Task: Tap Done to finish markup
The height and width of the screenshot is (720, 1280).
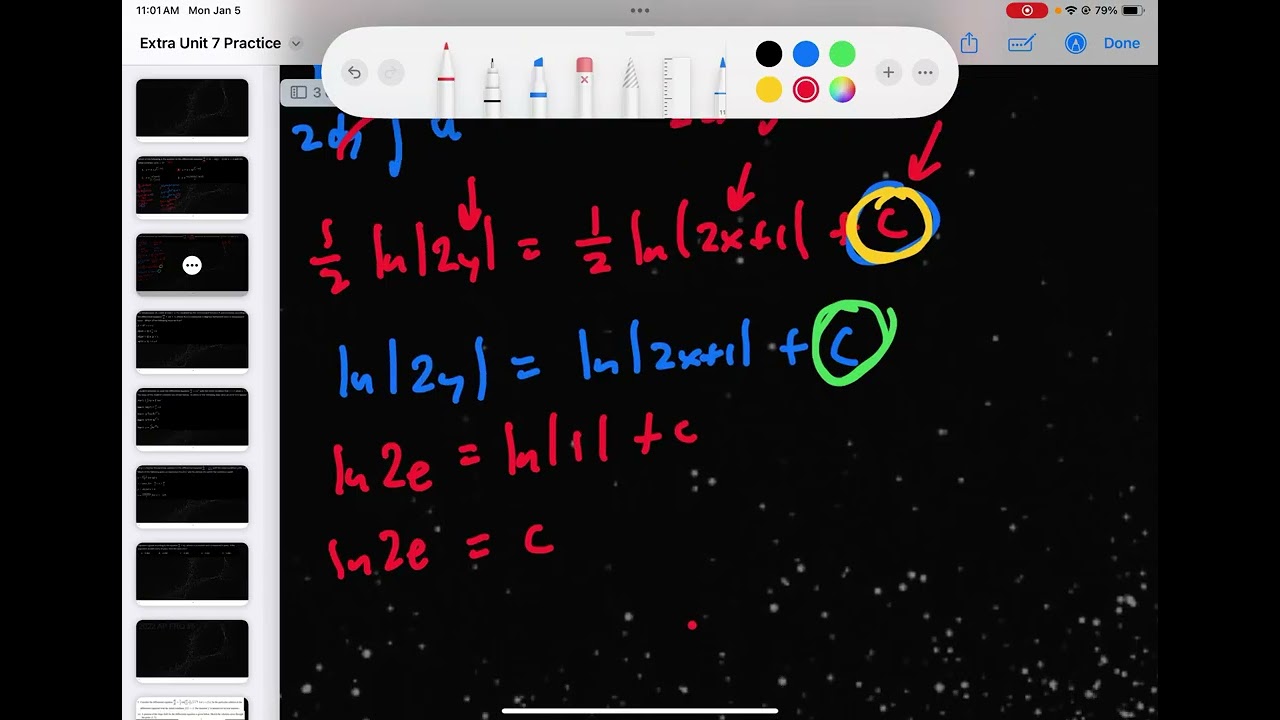Action: click(1121, 43)
